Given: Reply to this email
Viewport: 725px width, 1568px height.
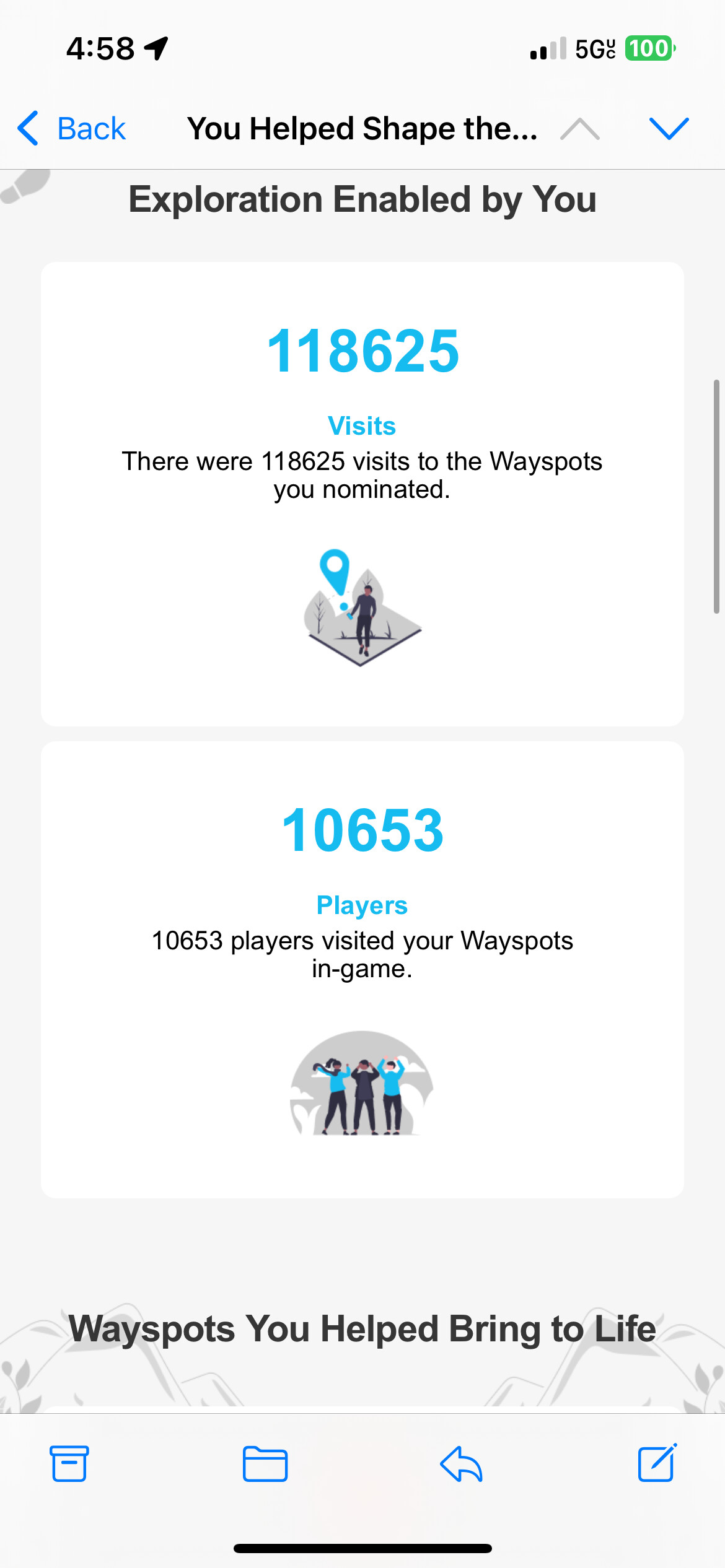Looking at the screenshot, I should 461,1464.
